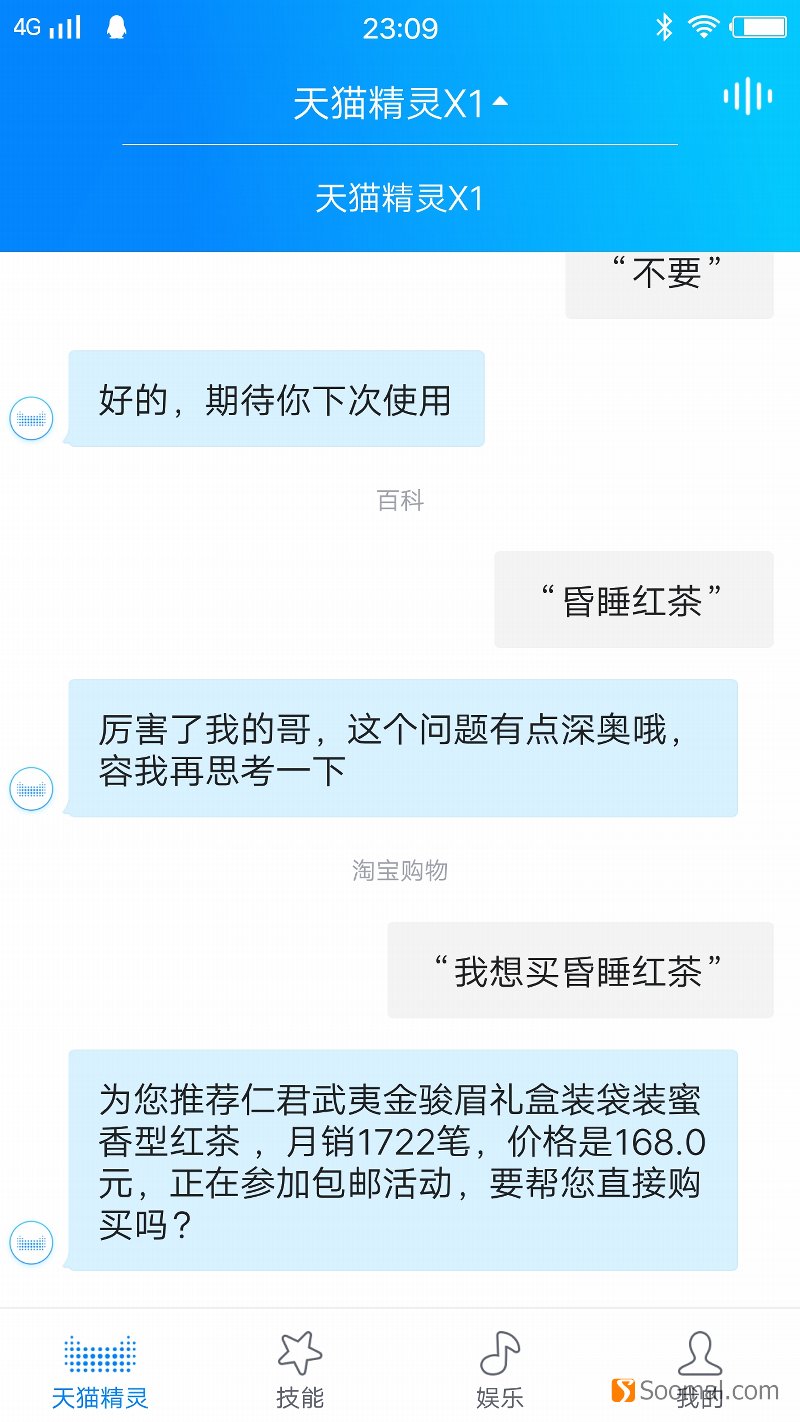Tap the robot avatar beside the tea recommendation
The width and height of the screenshot is (800, 1422).
(31, 1243)
